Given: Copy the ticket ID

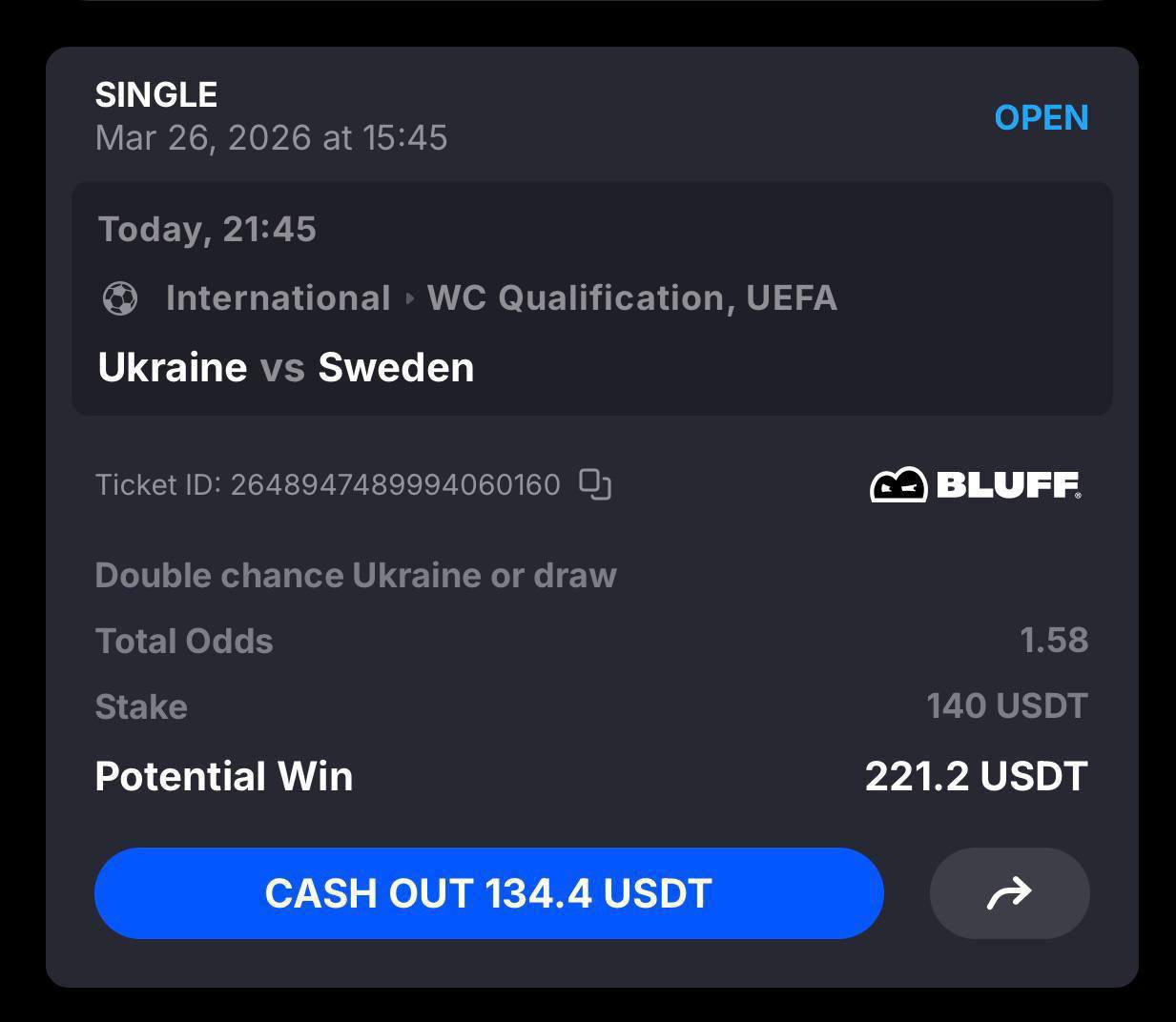Looking at the screenshot, I should (x=595, y=484).
